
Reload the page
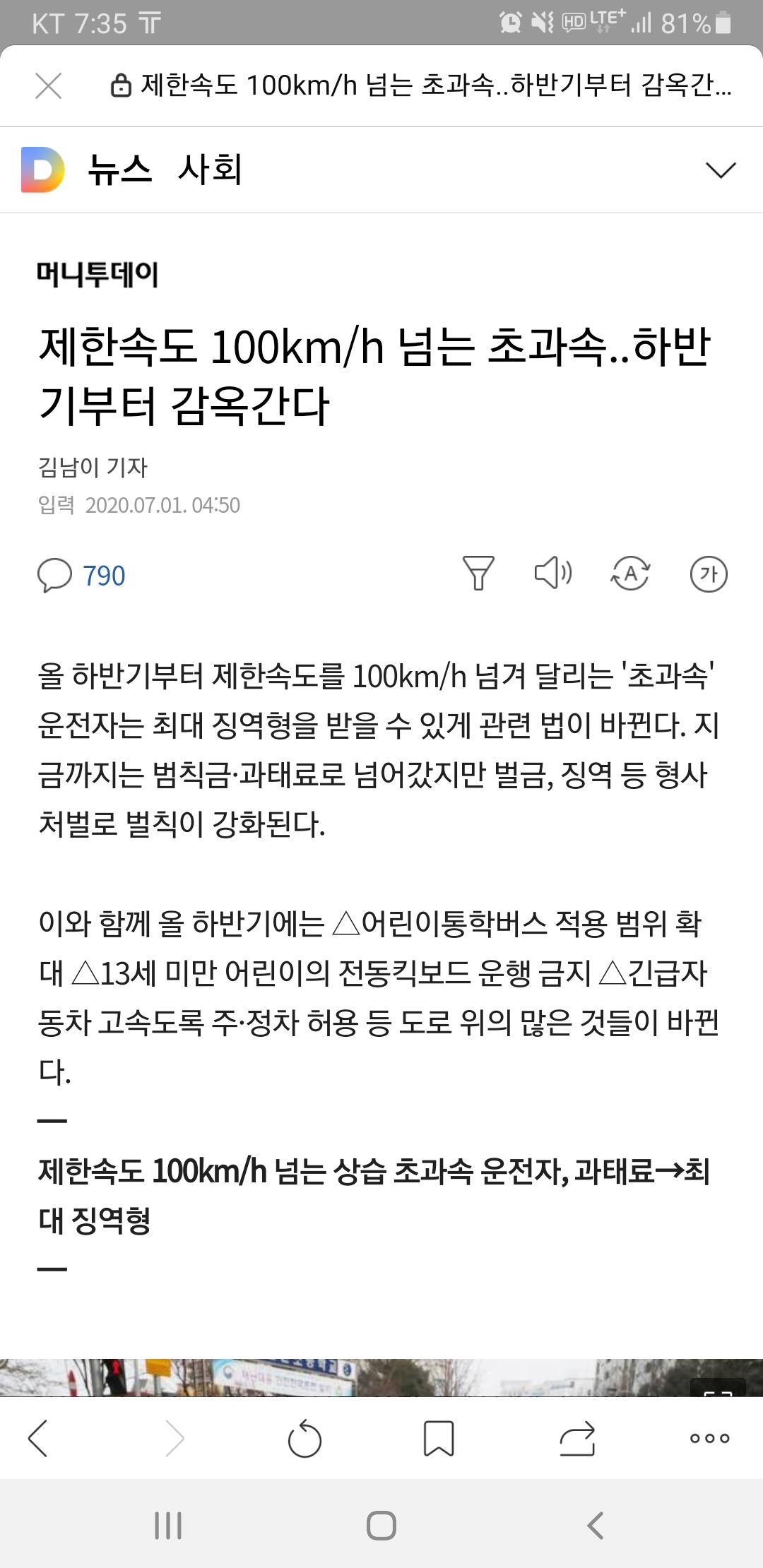pos(304,1438)
